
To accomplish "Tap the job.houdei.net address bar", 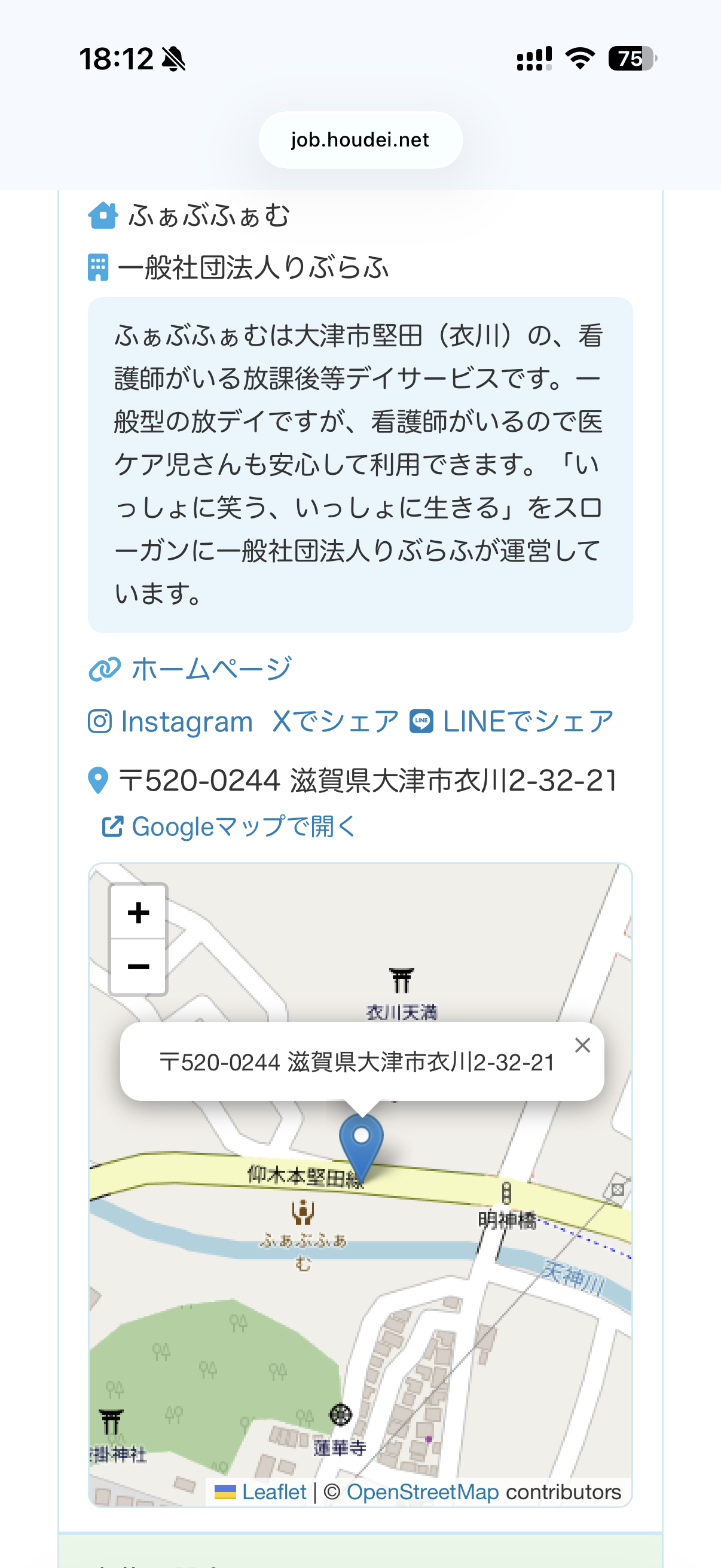I will [x=360, y=140].
